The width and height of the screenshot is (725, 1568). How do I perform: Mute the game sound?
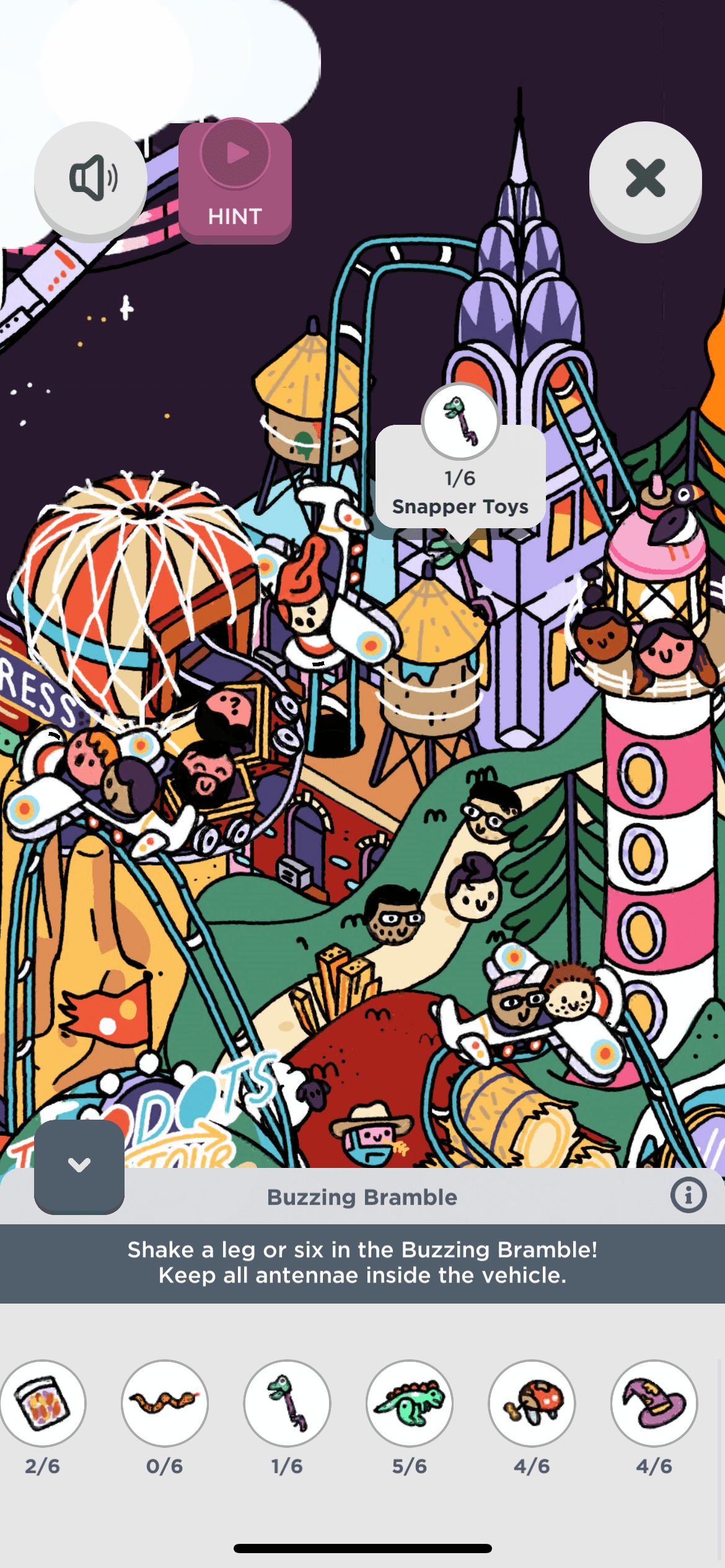click(x=90, y=179)
